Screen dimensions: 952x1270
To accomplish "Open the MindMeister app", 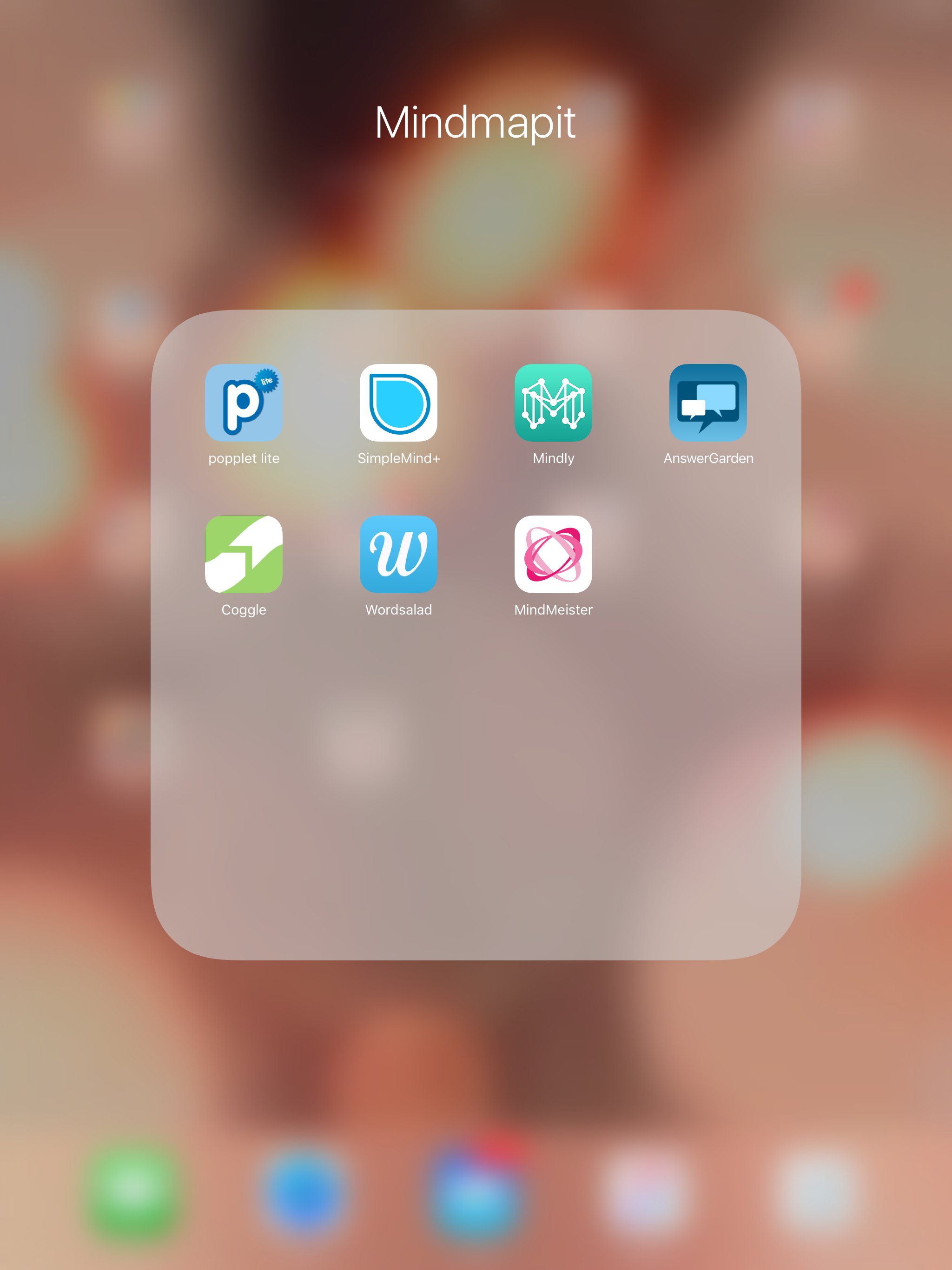I will (553, 554).
